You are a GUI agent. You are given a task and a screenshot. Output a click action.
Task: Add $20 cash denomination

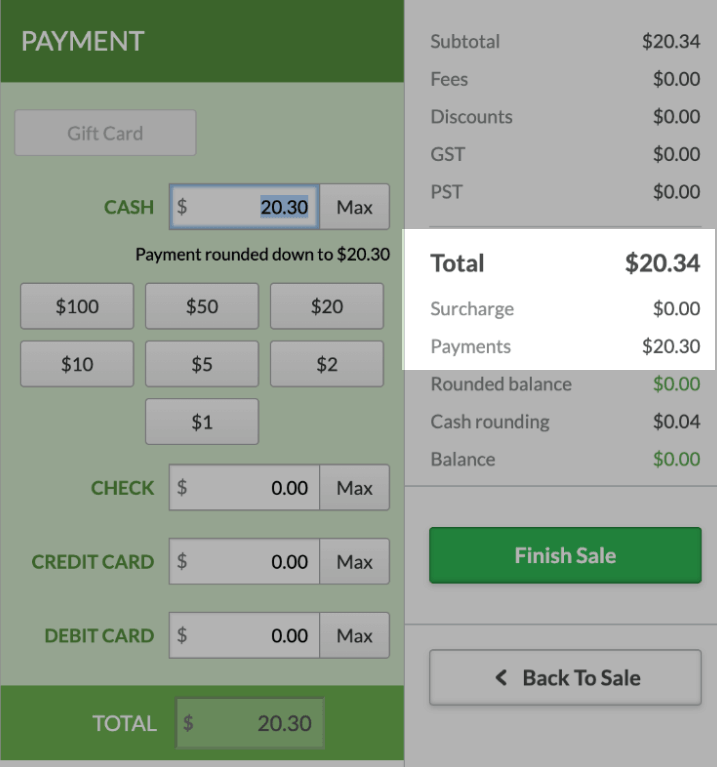326,306
